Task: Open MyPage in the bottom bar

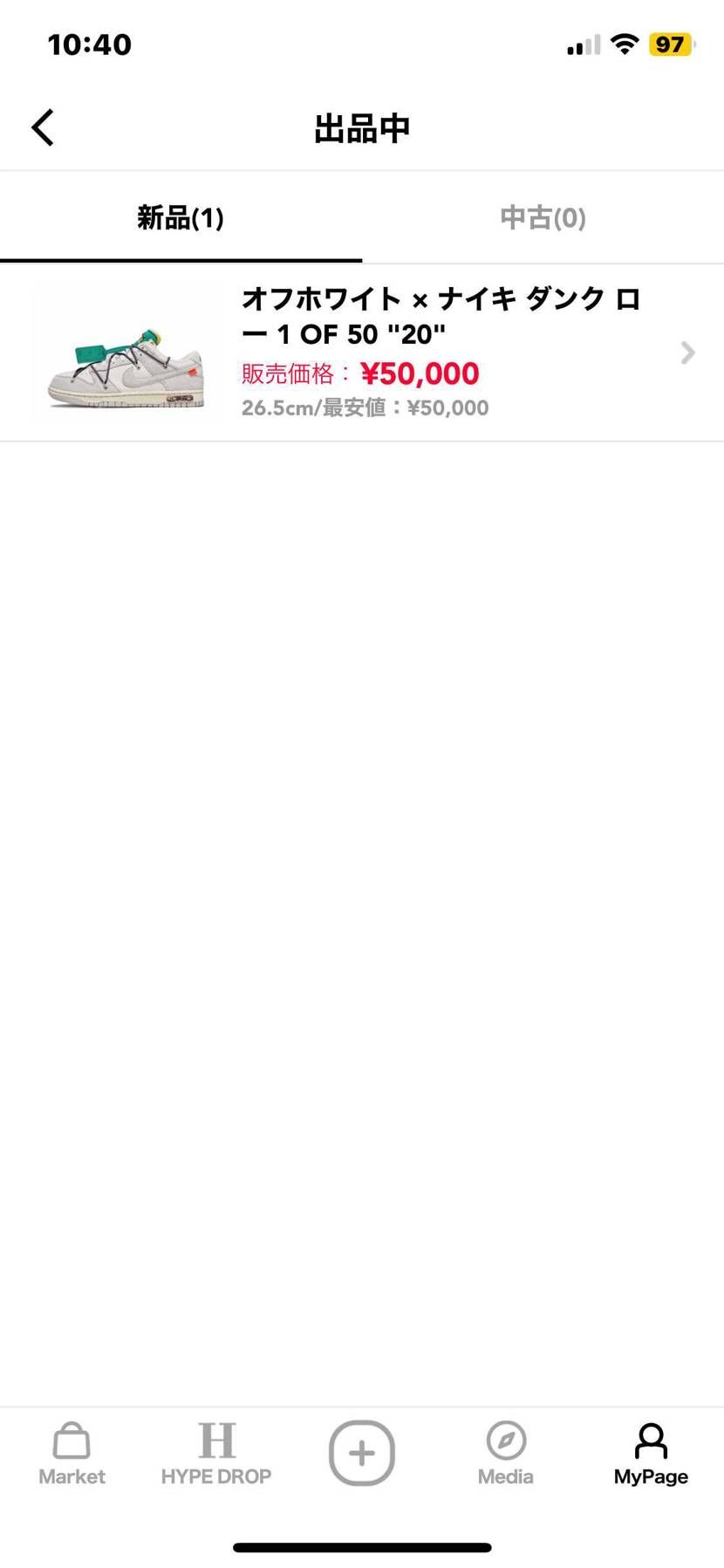Action: click(651, 1454)
